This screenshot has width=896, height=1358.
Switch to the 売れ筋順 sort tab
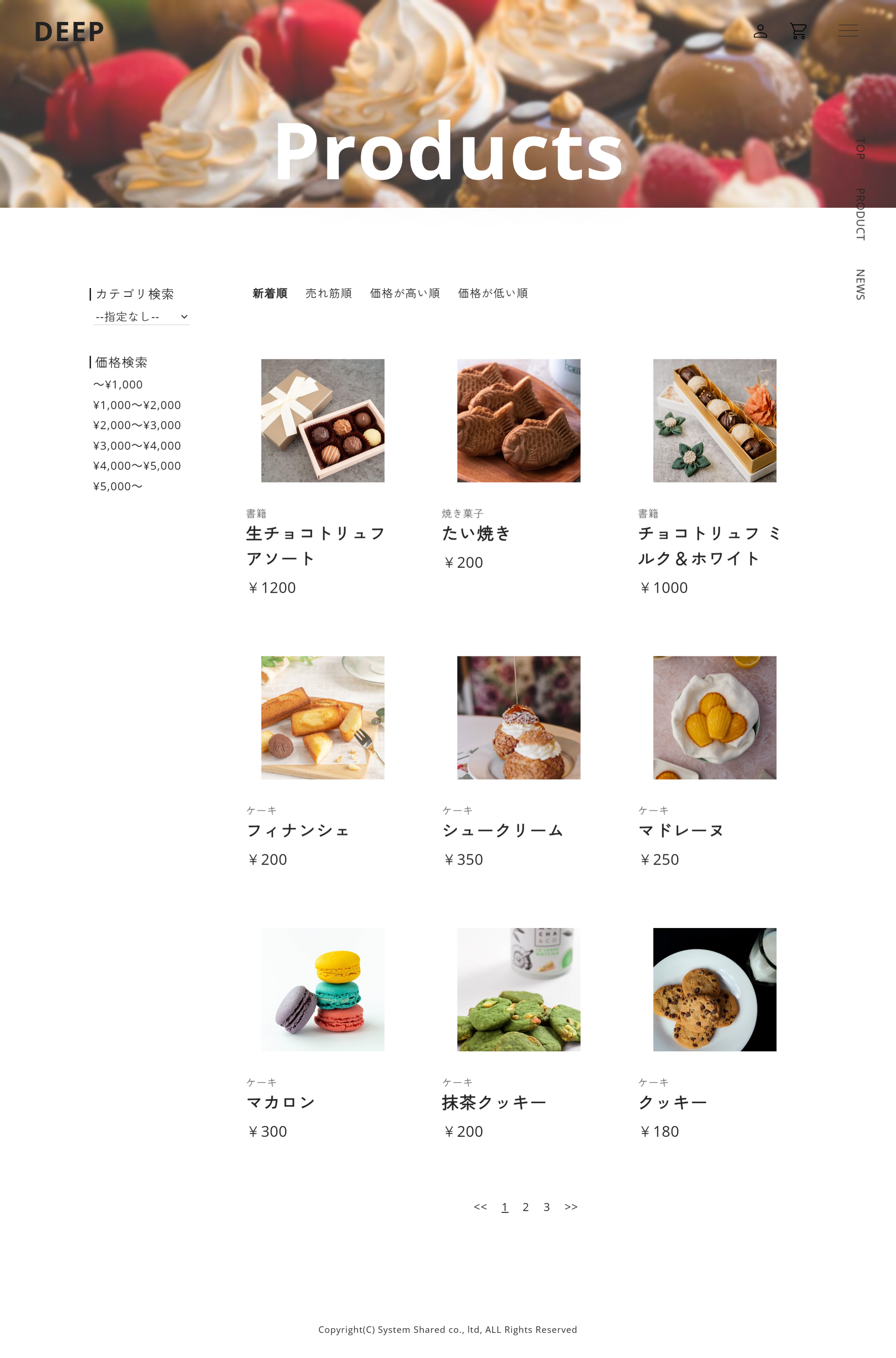(x=329, y=293)
